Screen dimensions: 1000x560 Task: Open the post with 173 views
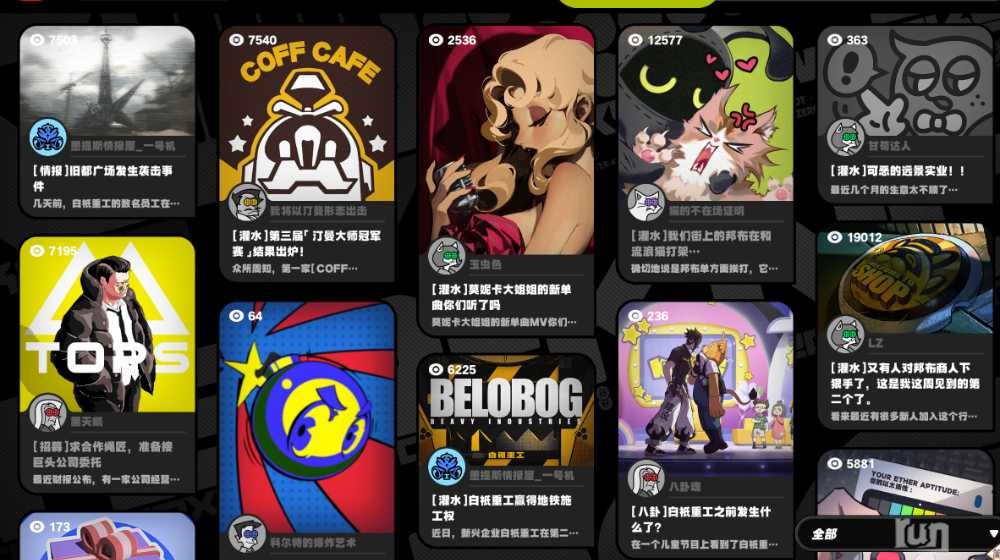coord(107,538)
